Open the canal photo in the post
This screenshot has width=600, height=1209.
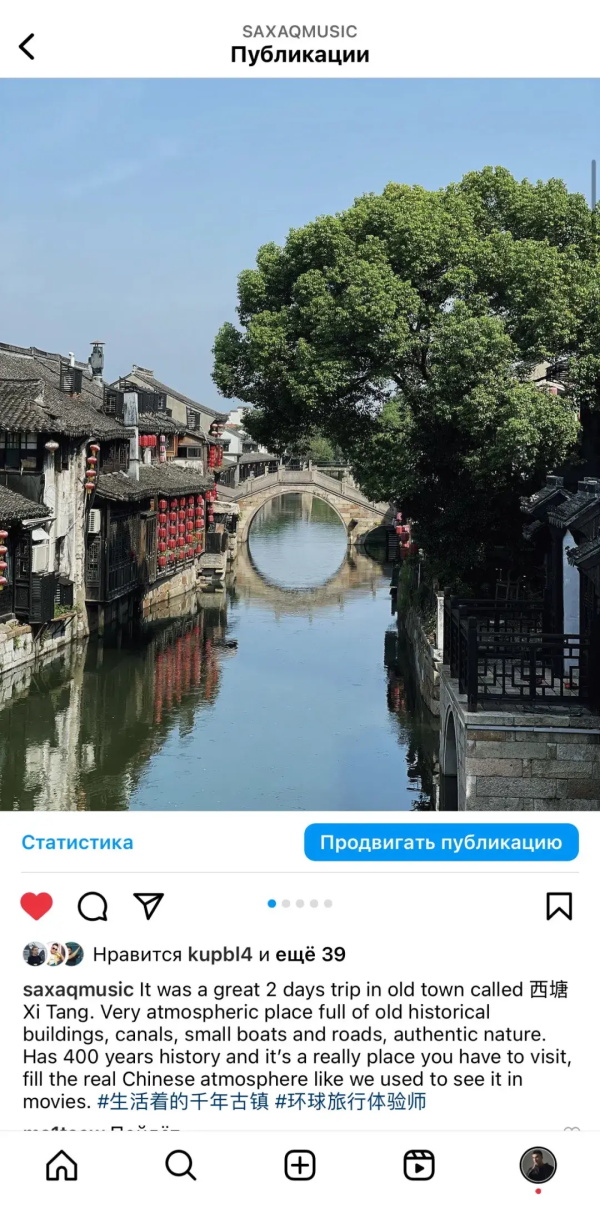coord(300,444)
